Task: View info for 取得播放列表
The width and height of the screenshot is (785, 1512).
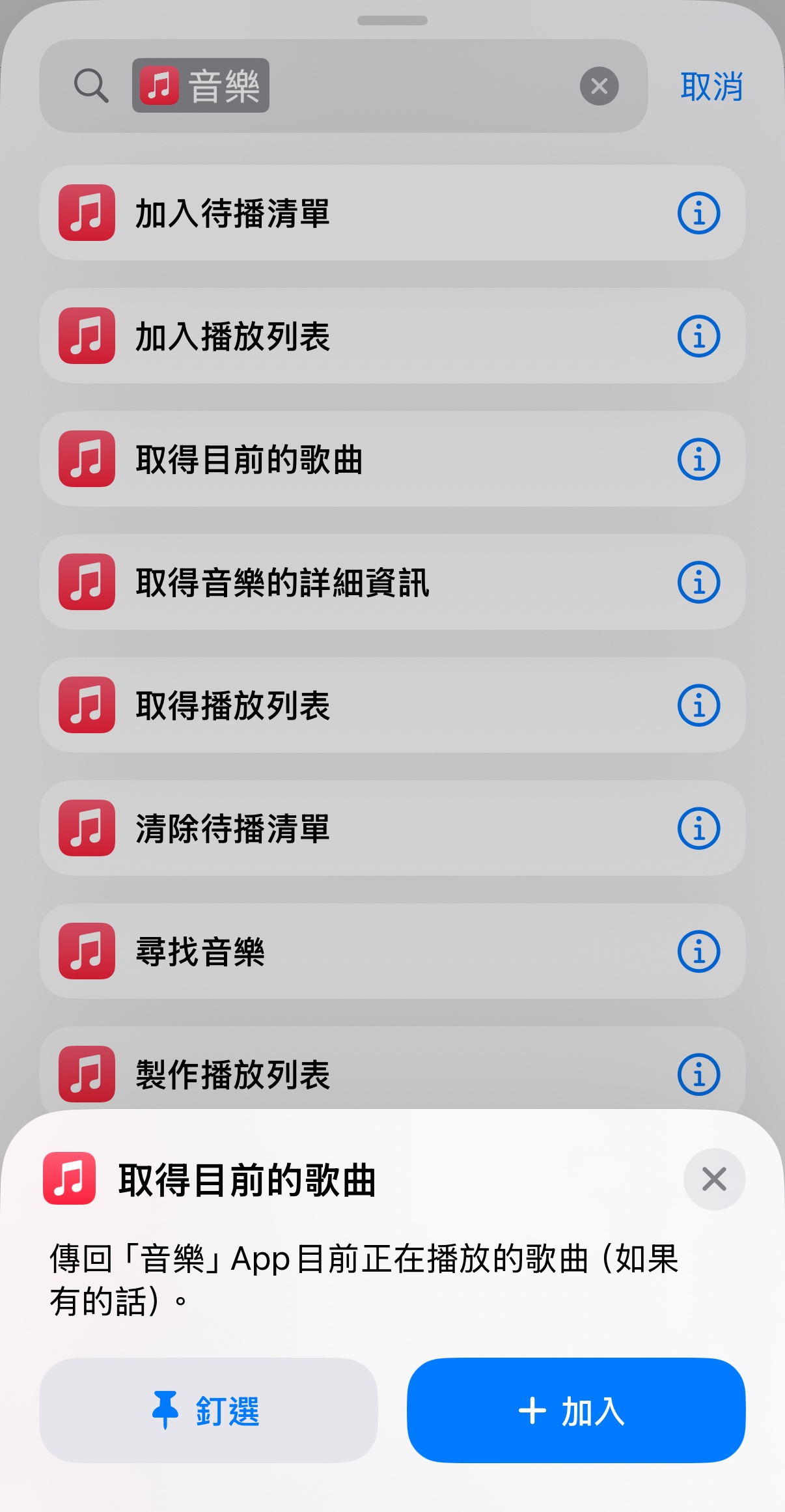Action: click(698, 705)
